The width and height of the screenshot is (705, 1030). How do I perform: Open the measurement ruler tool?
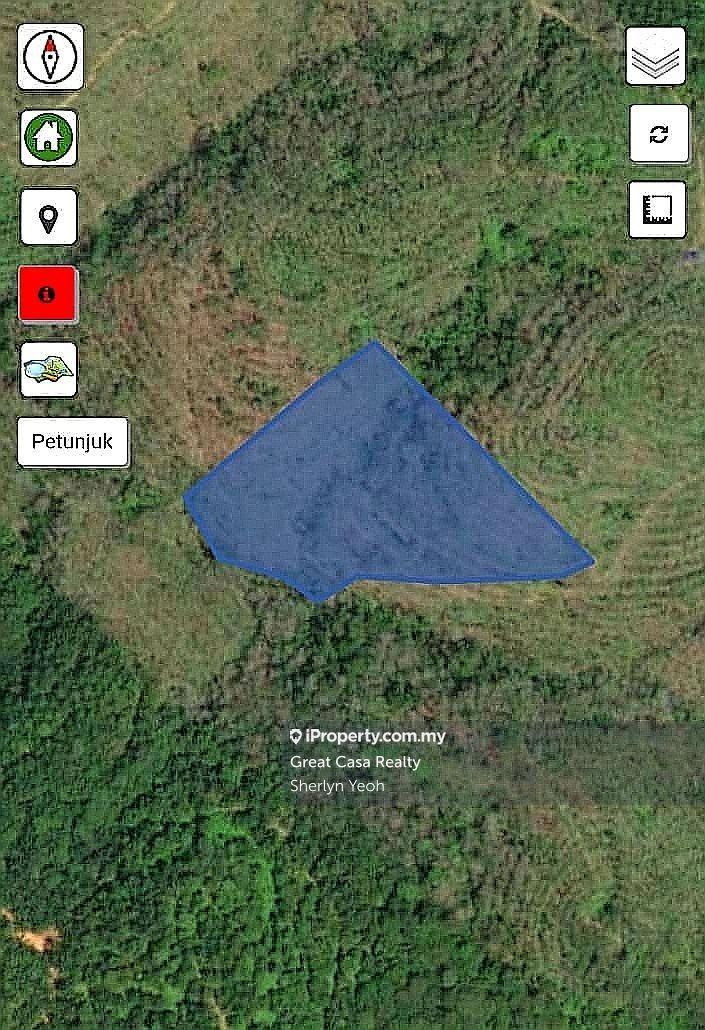coord(657,209)
